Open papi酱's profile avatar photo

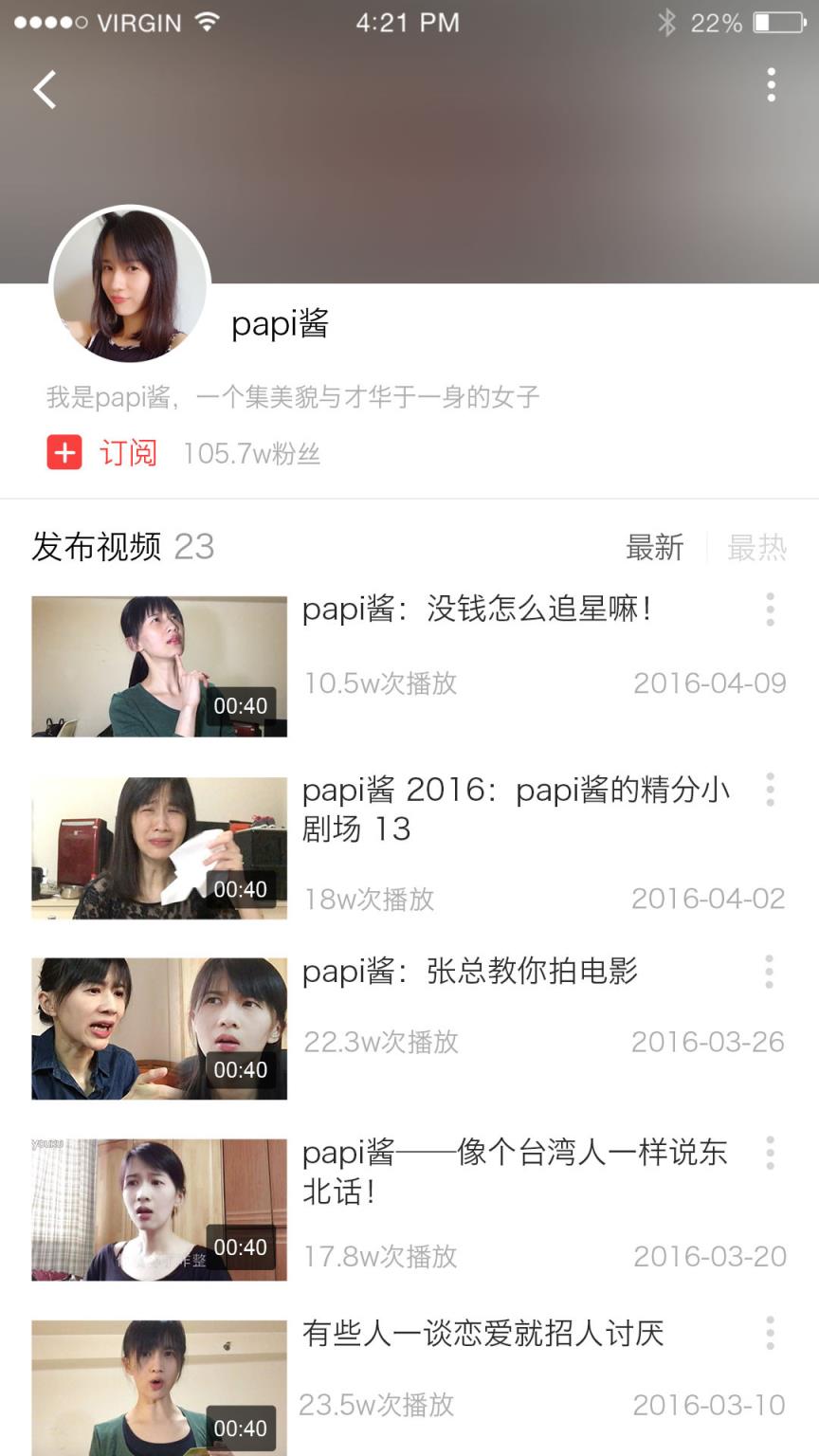pyautogui.click(x=130, y=285)
